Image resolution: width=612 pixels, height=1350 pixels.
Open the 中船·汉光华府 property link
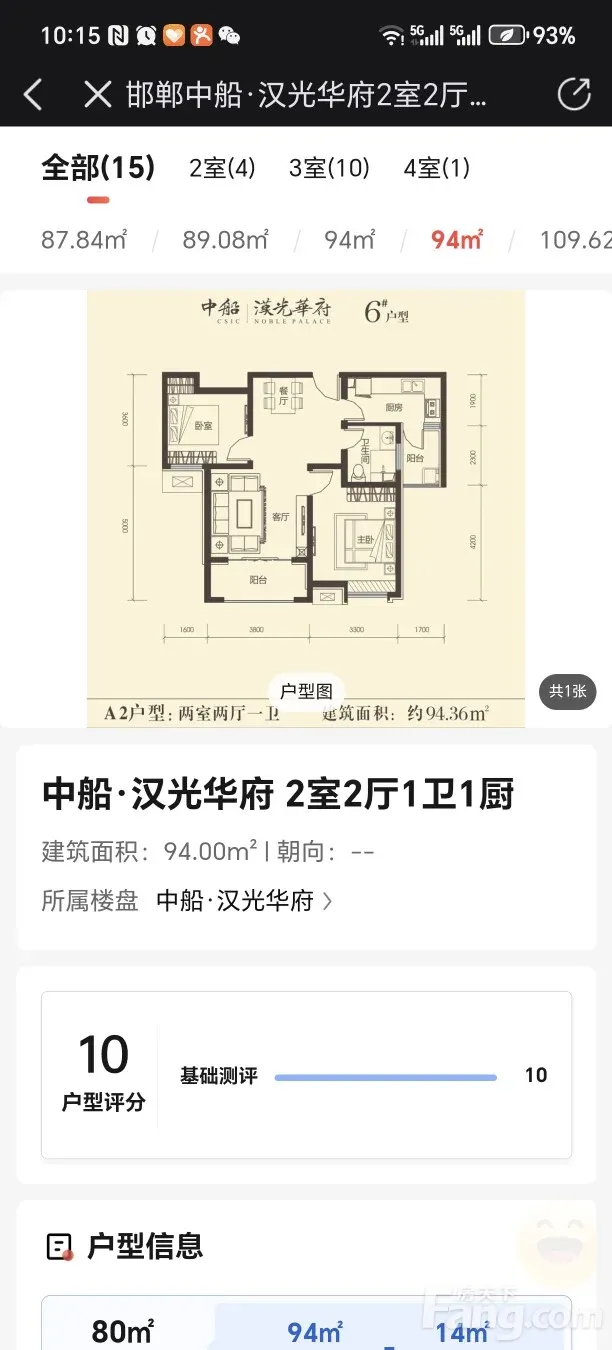pos(244,900)
